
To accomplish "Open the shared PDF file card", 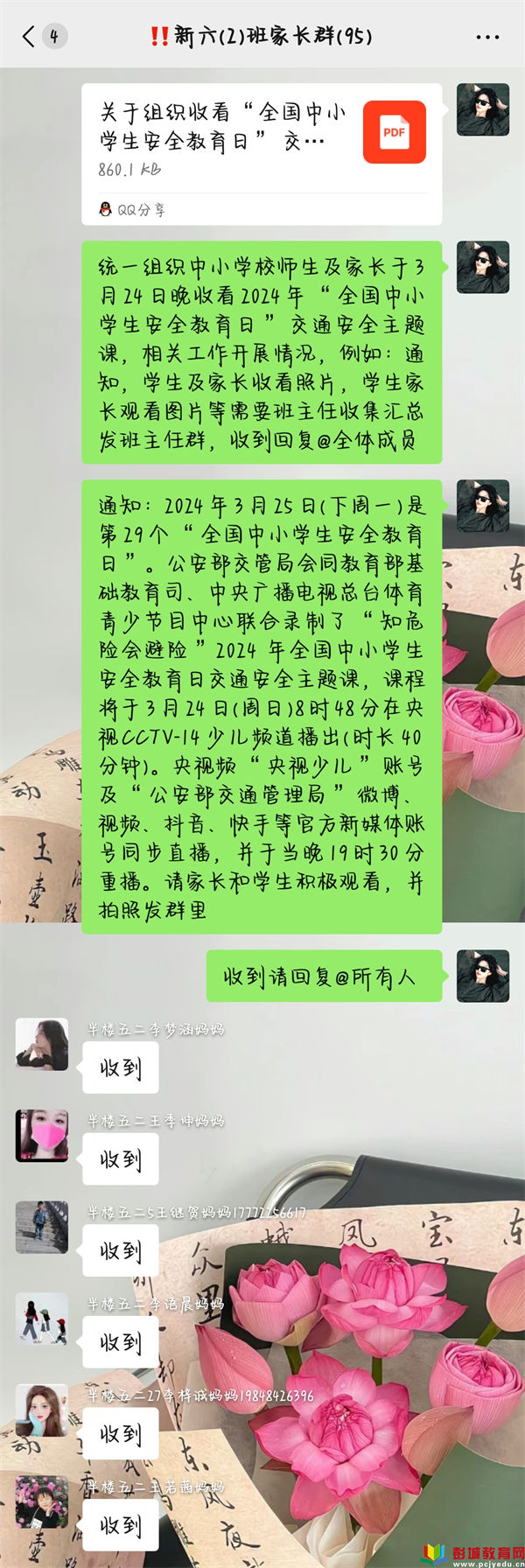I will (262, 140).
